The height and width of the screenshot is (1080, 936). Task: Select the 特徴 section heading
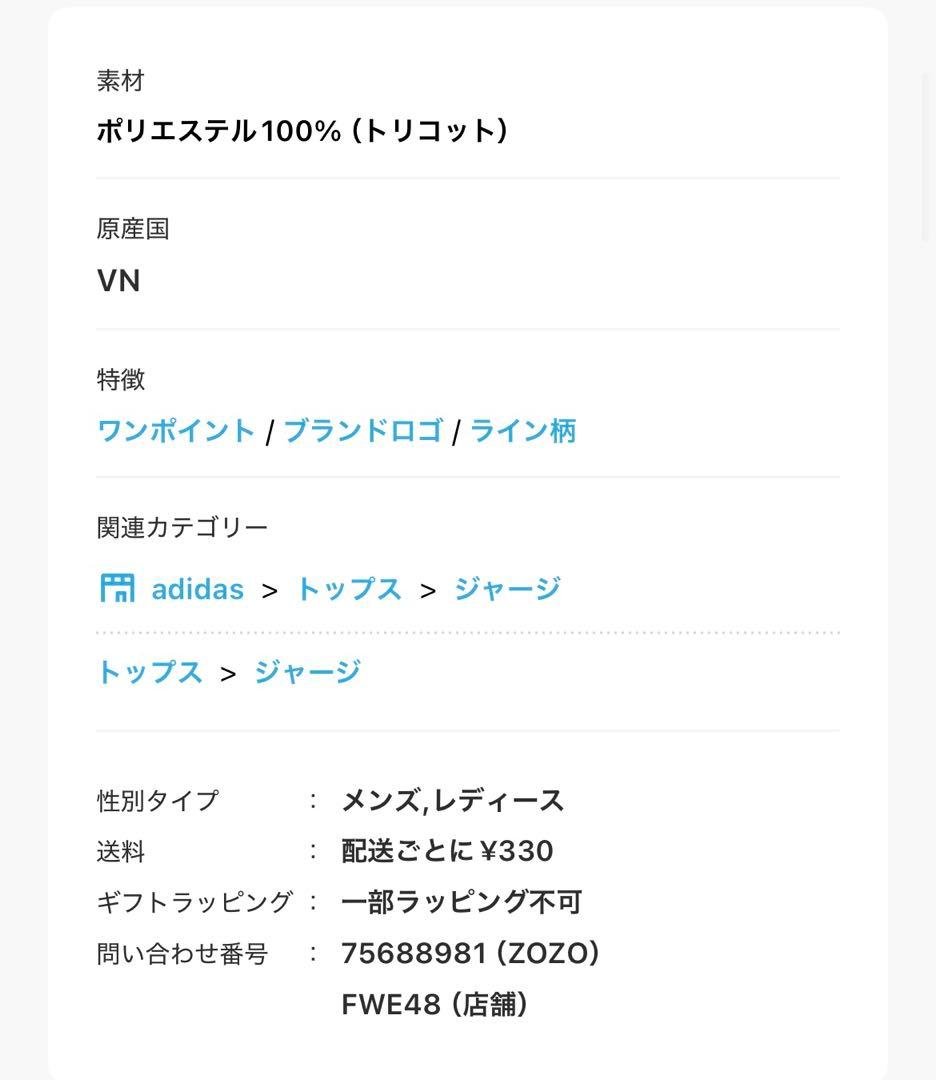(120, 380)
